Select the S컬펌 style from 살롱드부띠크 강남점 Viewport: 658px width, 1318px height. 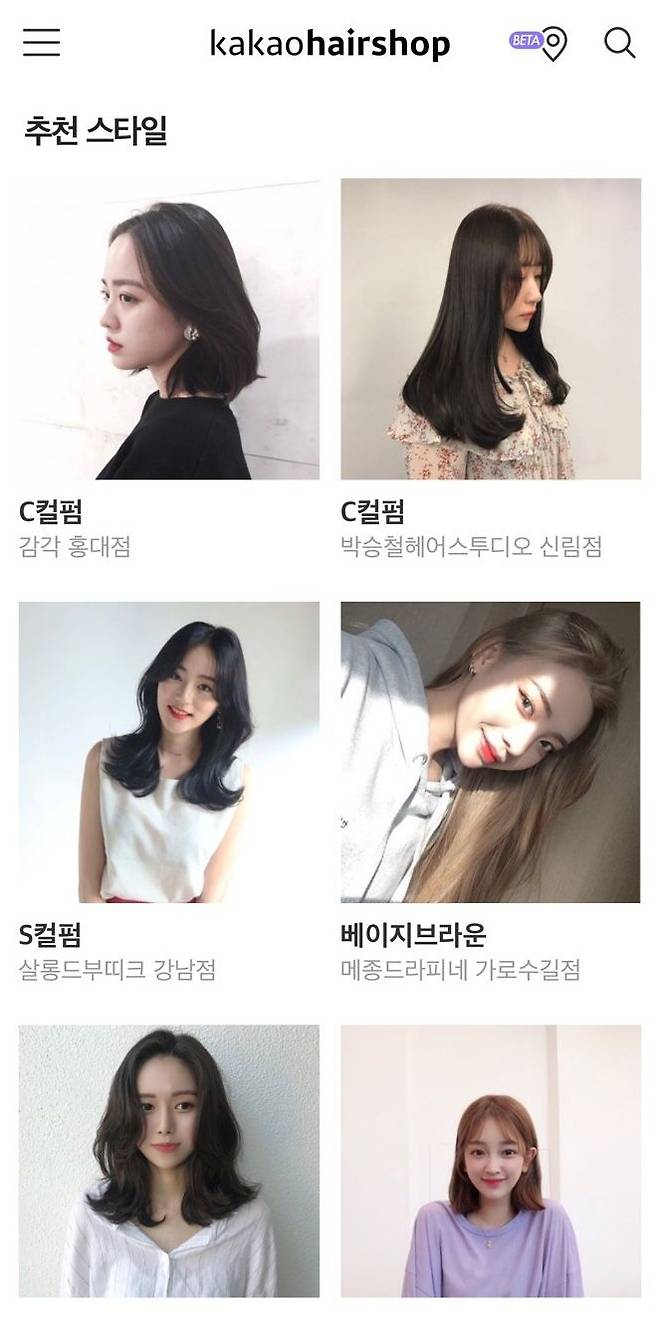click(169, 752)
